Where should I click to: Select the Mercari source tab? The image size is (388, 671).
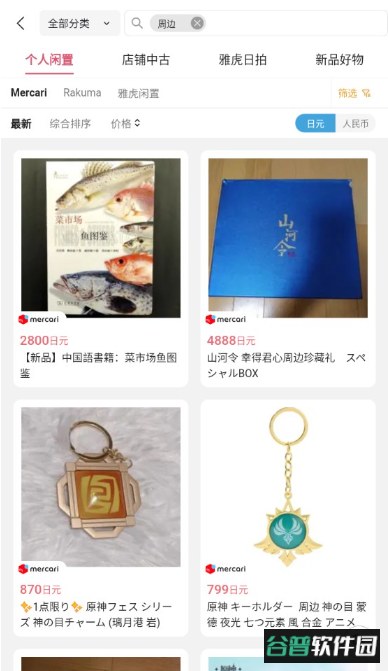[x=29, y=92]
